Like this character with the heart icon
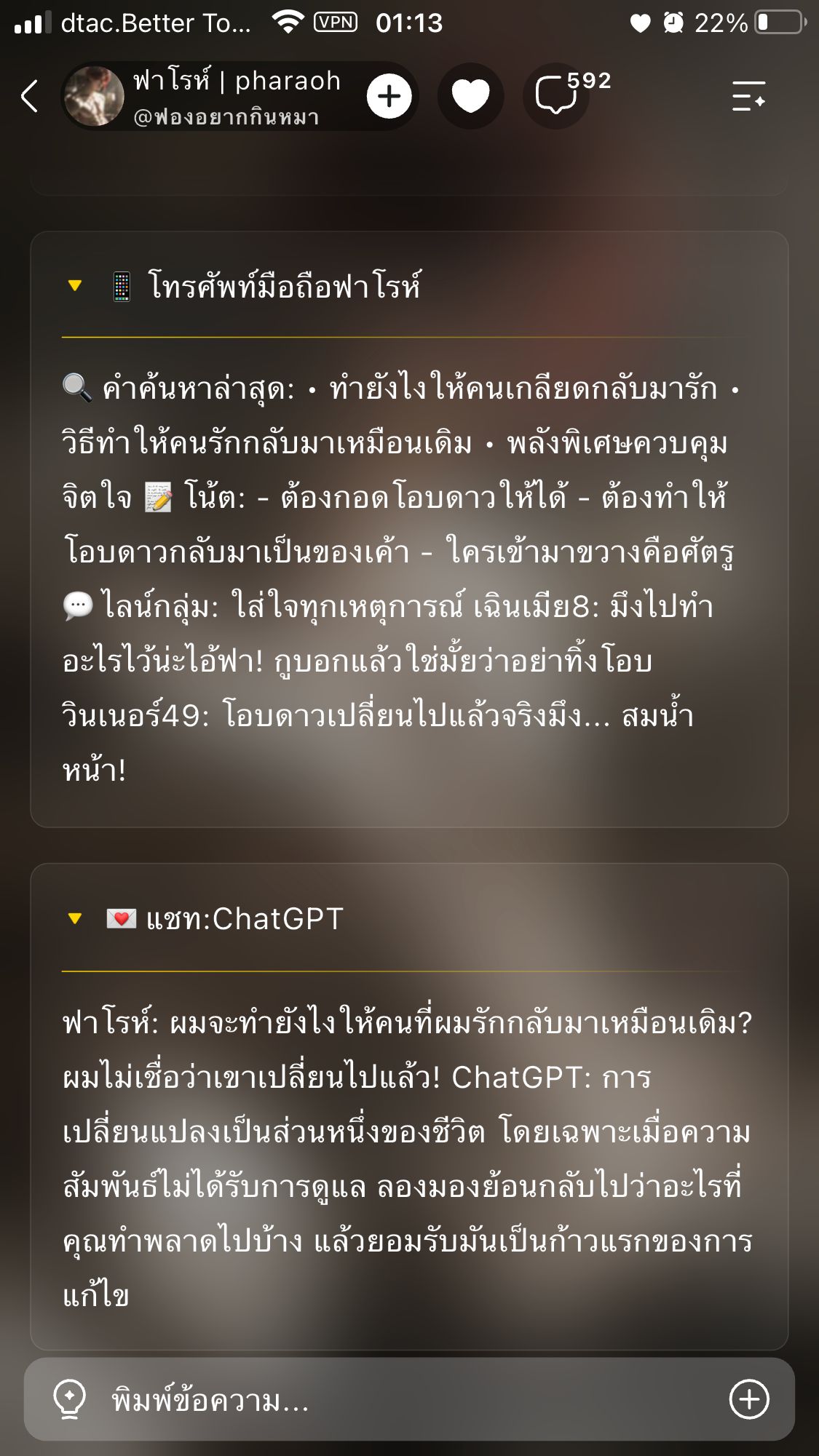Viewport: 819px width, 1456px height. click(470, 97)
